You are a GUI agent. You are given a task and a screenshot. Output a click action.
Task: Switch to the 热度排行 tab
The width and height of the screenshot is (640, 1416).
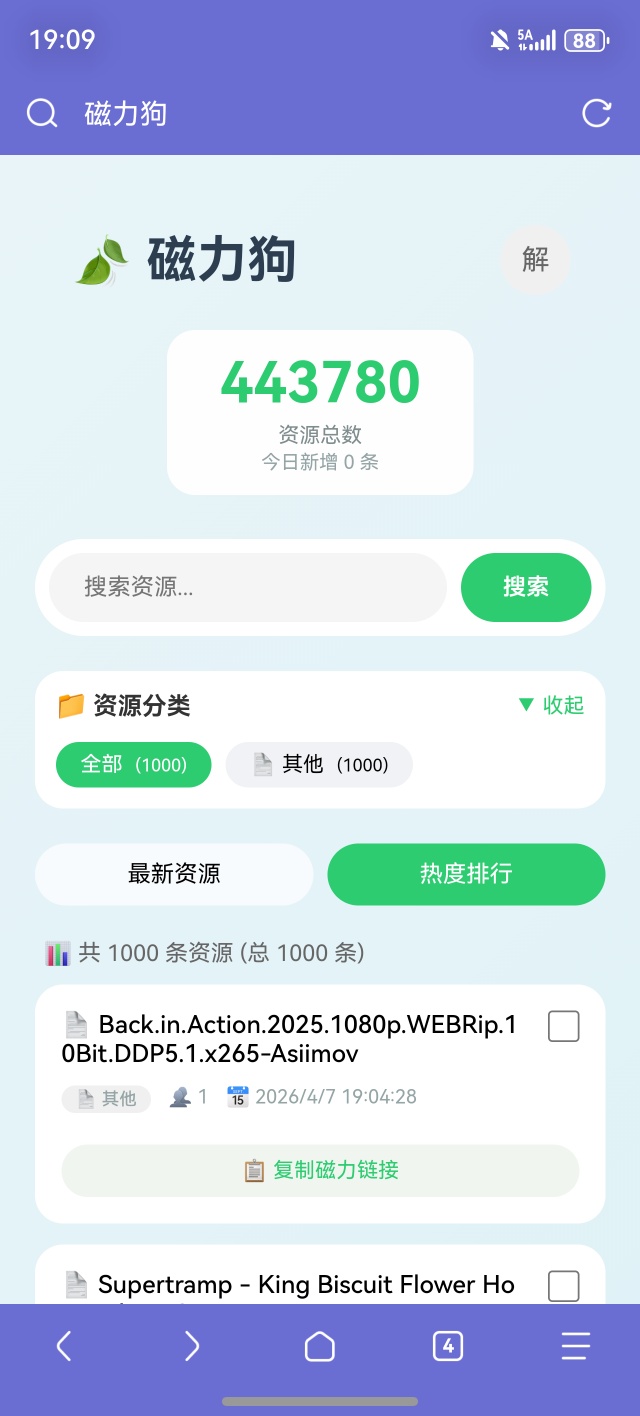coord(466,874)
